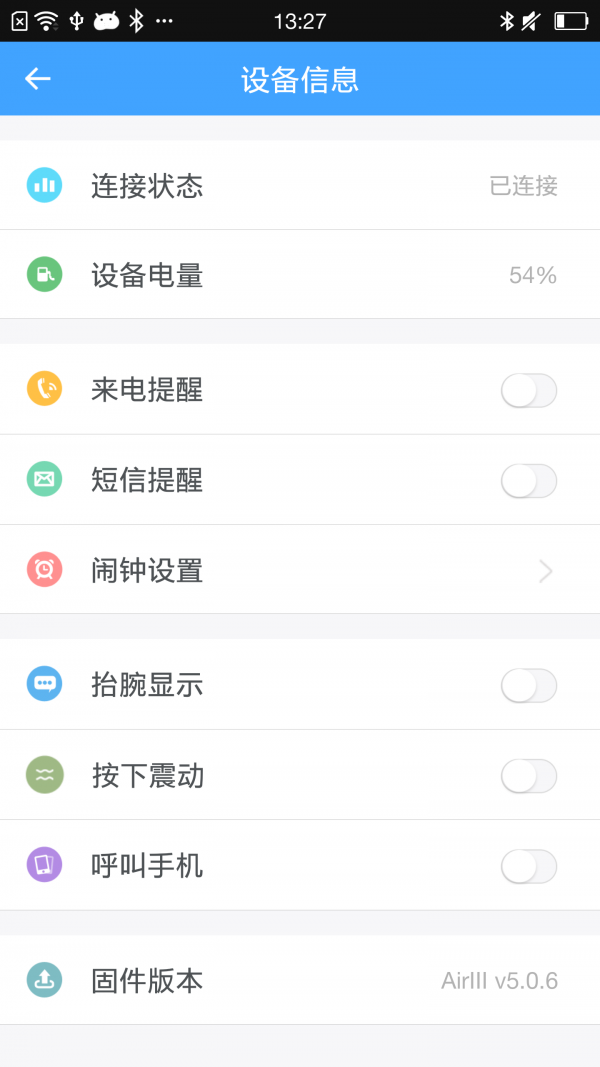
Task: Go back using the header arrow
Action: pos(38,79)
